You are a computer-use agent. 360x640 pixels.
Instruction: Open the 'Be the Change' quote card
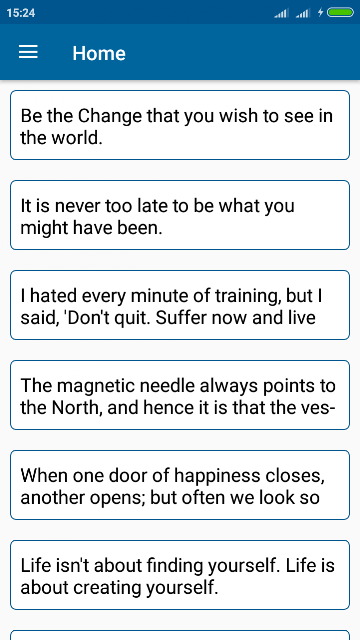(180, 125)
